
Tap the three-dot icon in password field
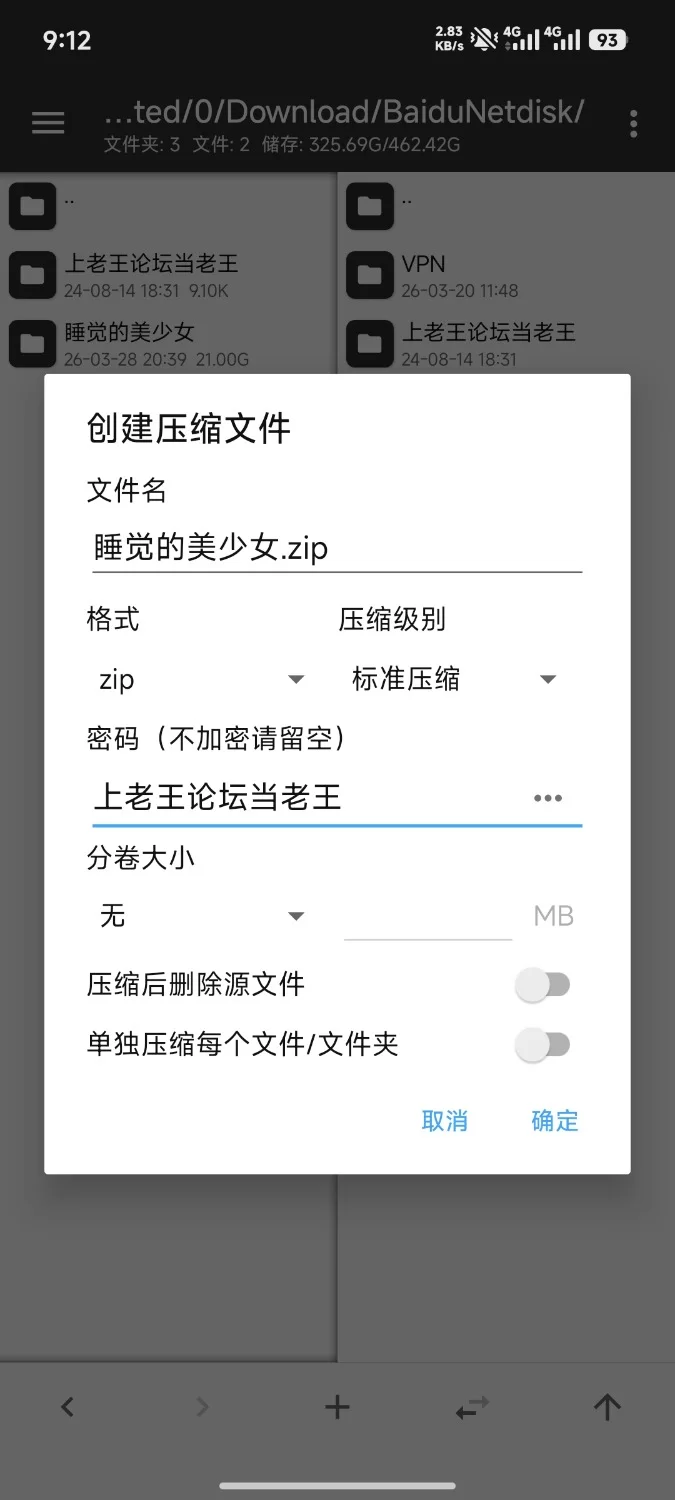coord(548,798)
